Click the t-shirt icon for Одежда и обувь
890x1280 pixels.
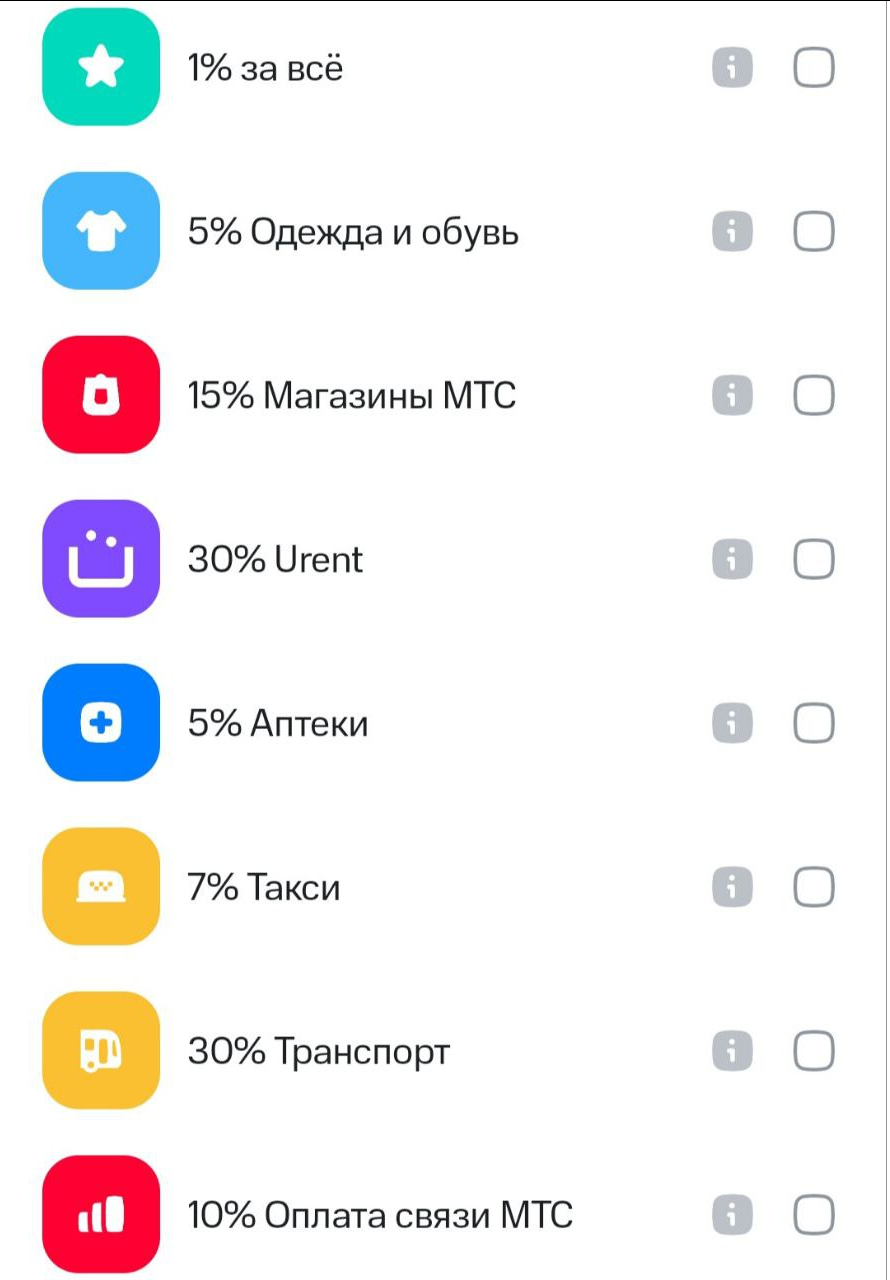click(x=100, y=231)
